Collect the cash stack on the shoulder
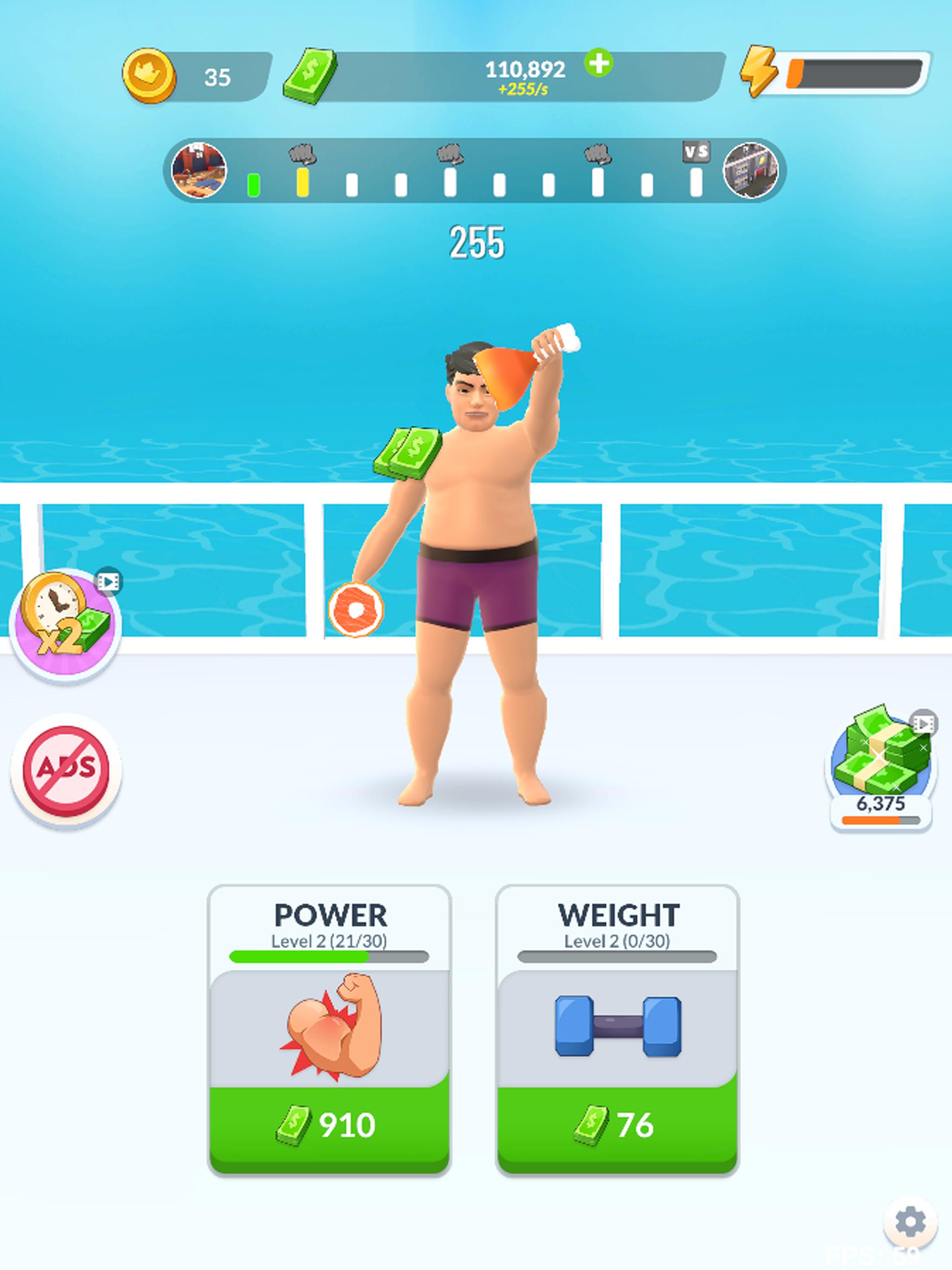Viewport: 952px width, 1270px height. [408, 452]
